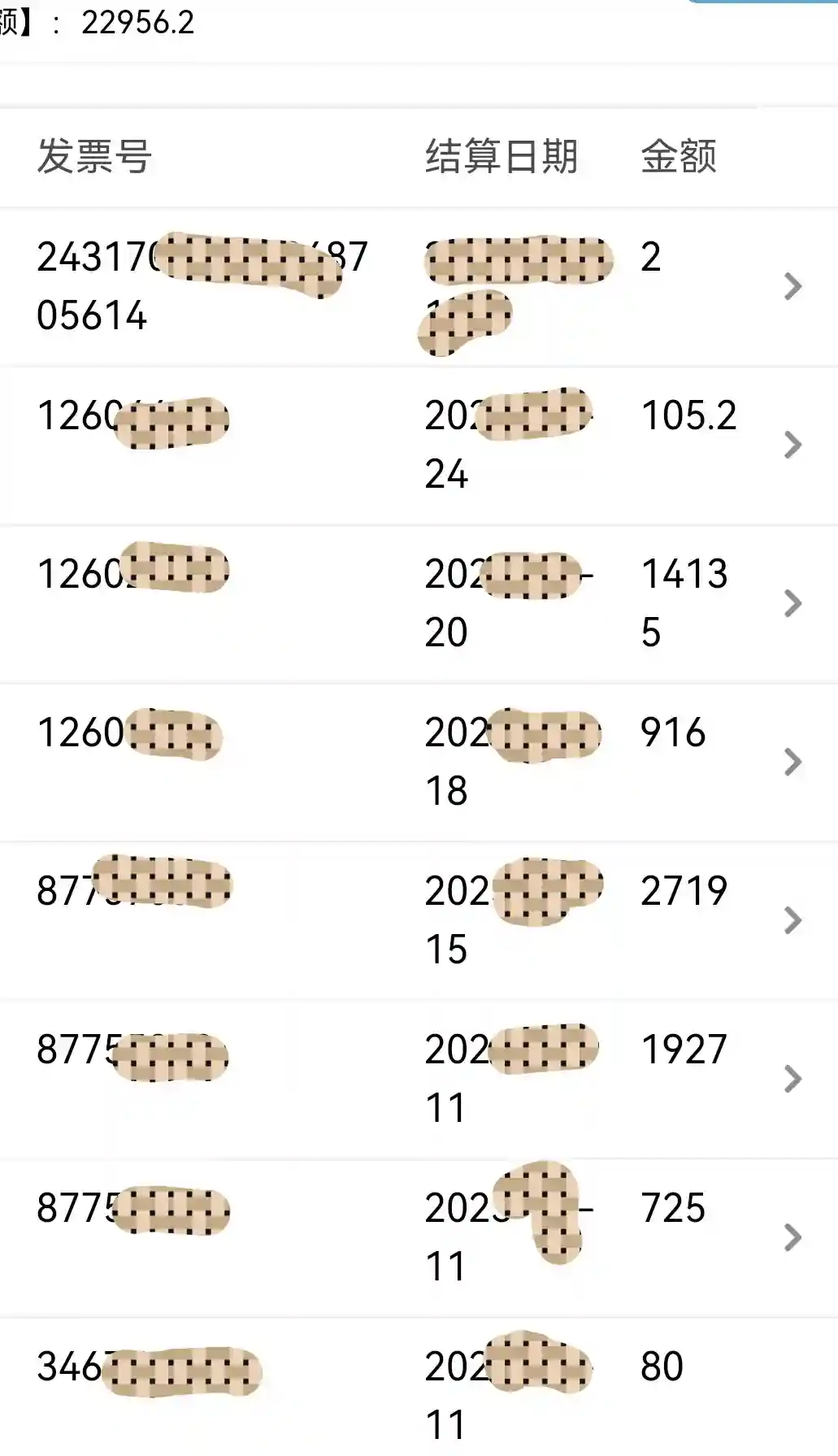Viewport: 838px width, 1456px height.
Task: Show details for the 725 amount invoice
Action: click(792, 1237)
